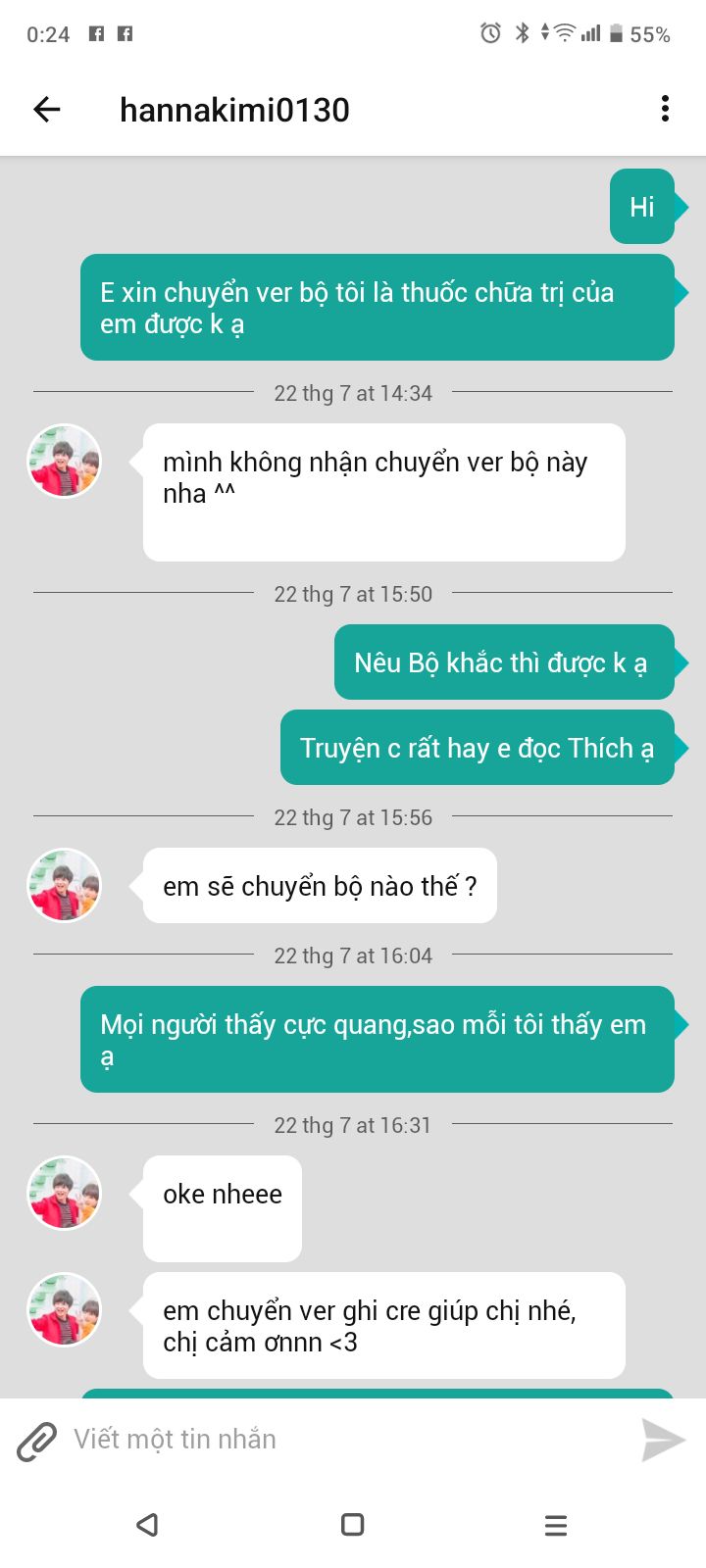Viewport: 706px width, 1568px height.
Task: Tap the system home button
Action: coord(352,1524)
